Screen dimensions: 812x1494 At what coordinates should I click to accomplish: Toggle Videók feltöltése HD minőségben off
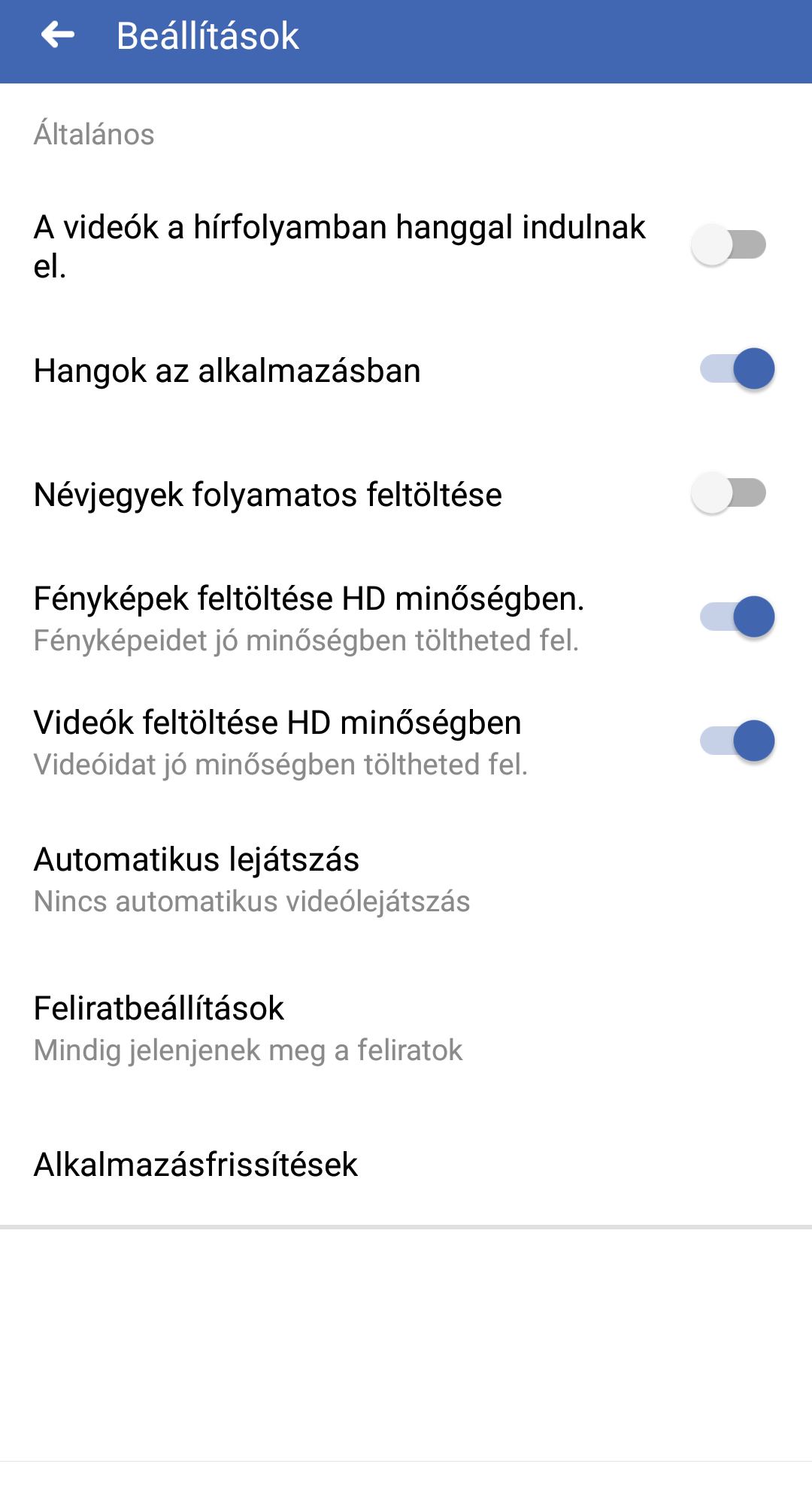[737, 741]
